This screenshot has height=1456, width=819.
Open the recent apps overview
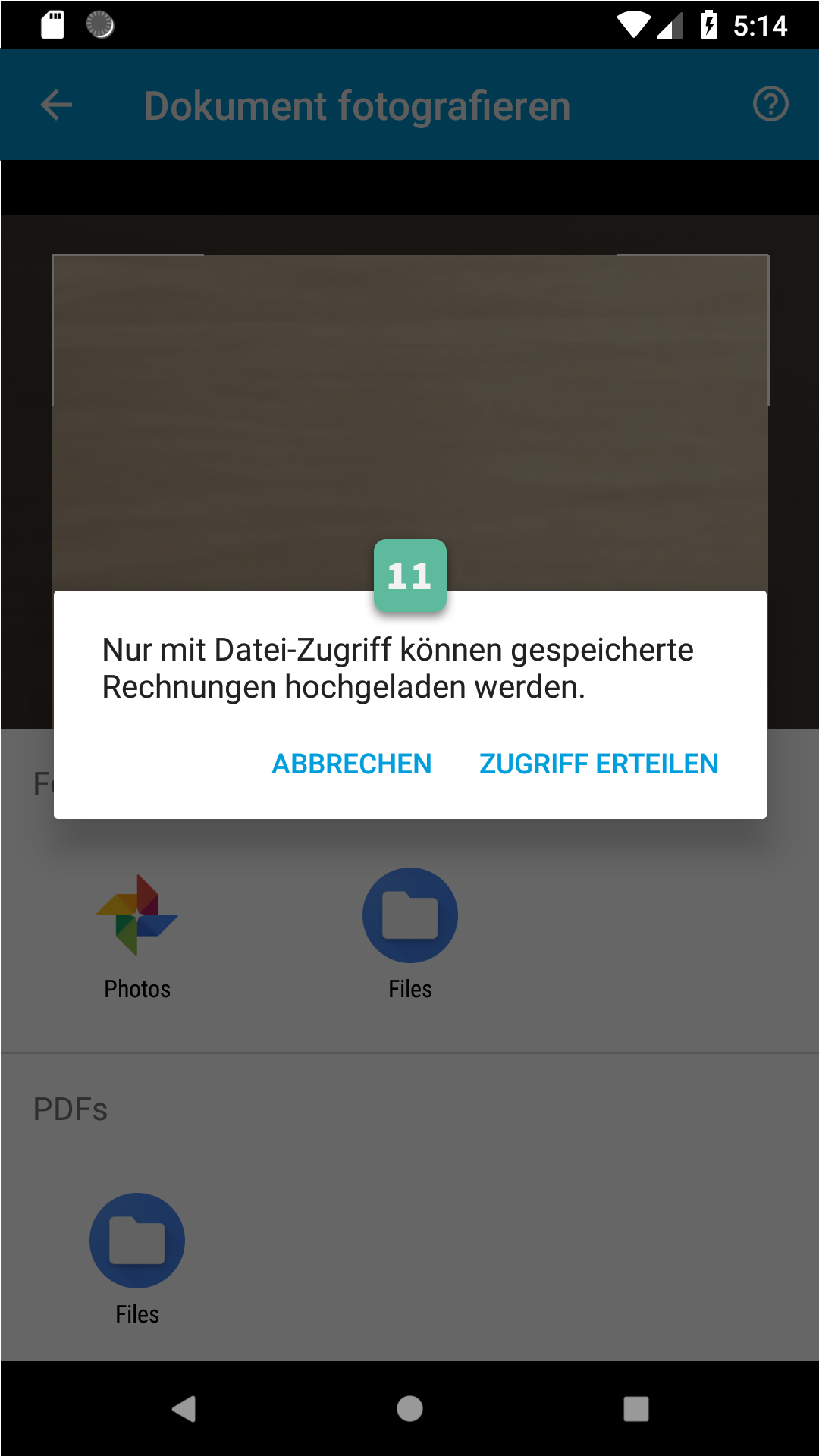pos(635,1409)
